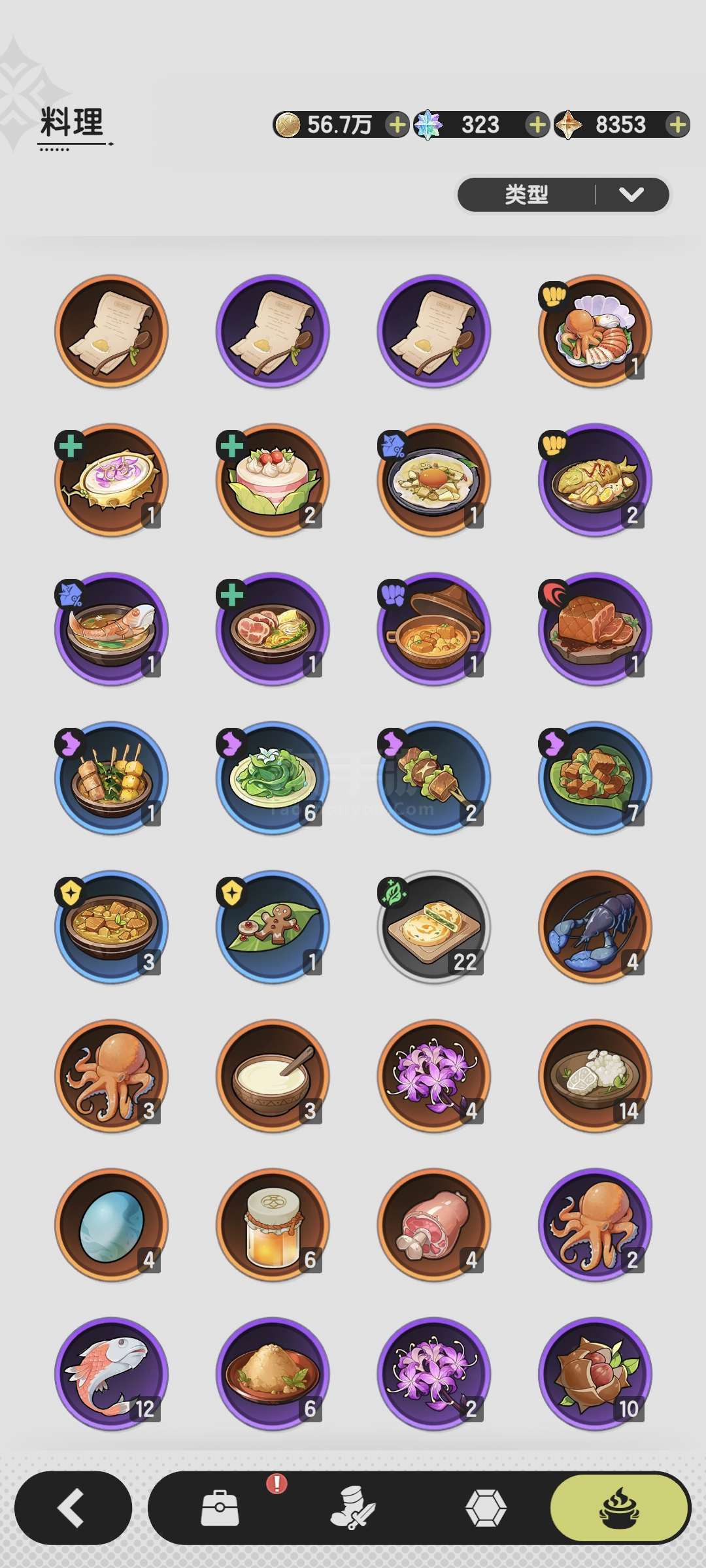Switch to the hexagon gem tab
The width and height of the screenshot is (706, 1568).
coord(486,1508)
